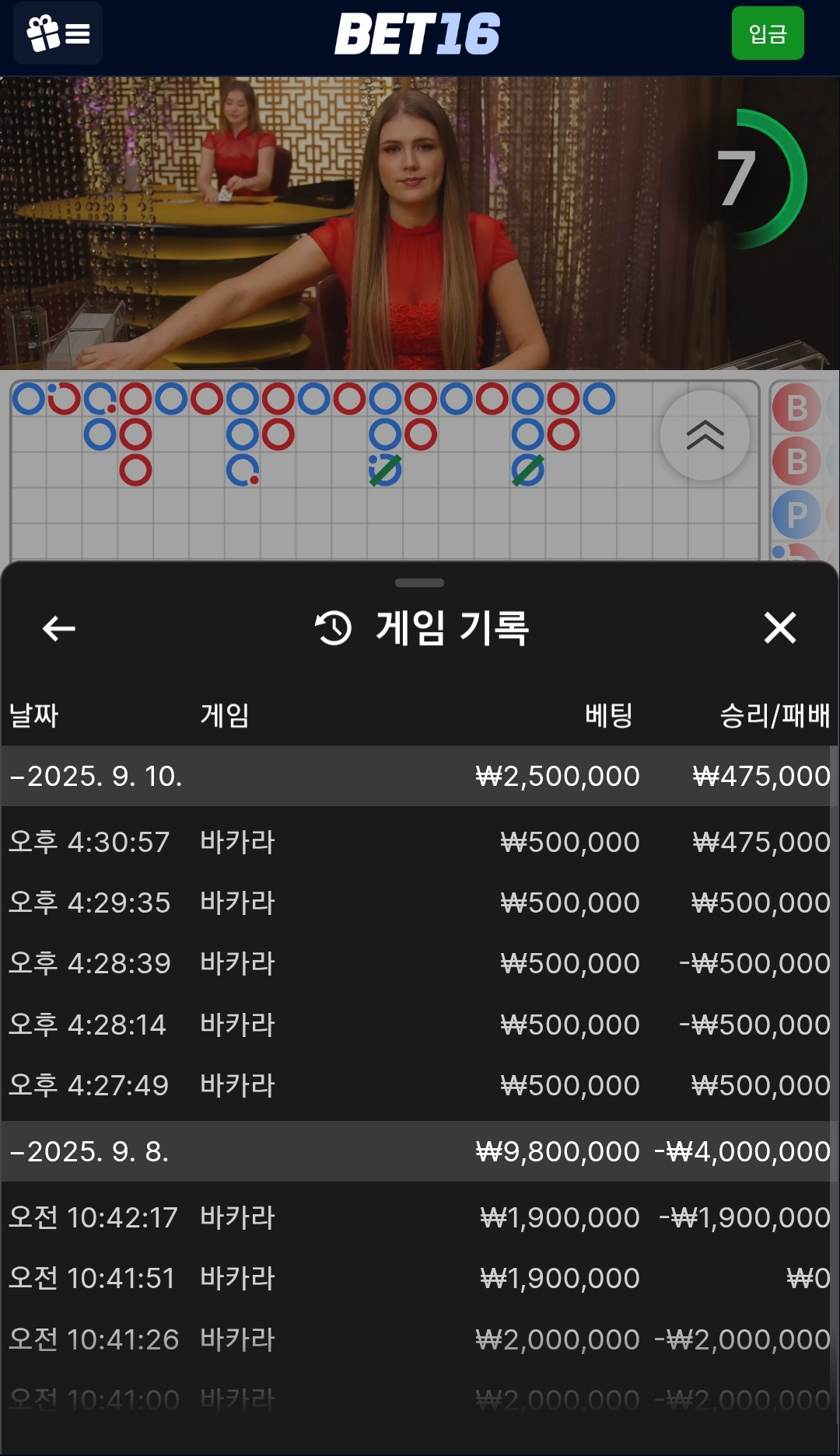Collapse the 2025. 9. 8. date group
Viewport: 840px width, 1456px height.
point(91,1151)
